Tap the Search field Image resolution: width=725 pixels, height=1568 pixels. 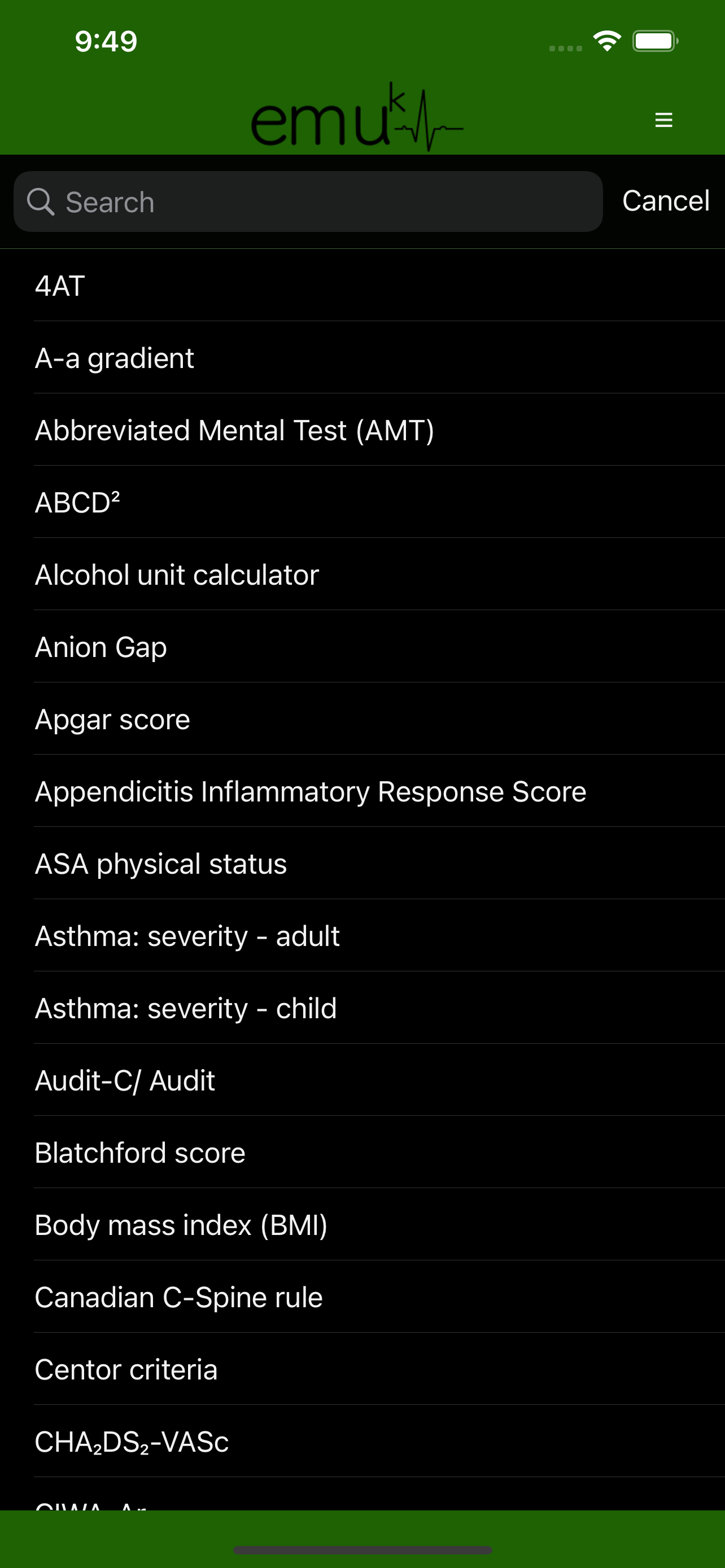coord(308,202)
